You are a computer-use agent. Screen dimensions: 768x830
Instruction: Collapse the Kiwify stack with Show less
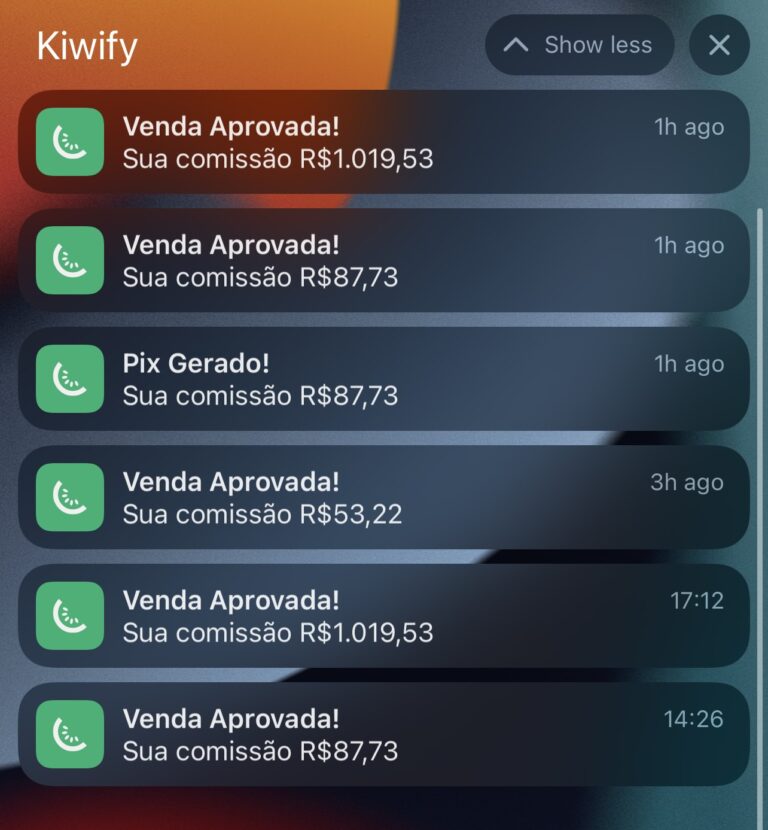(x=580, y=45)
